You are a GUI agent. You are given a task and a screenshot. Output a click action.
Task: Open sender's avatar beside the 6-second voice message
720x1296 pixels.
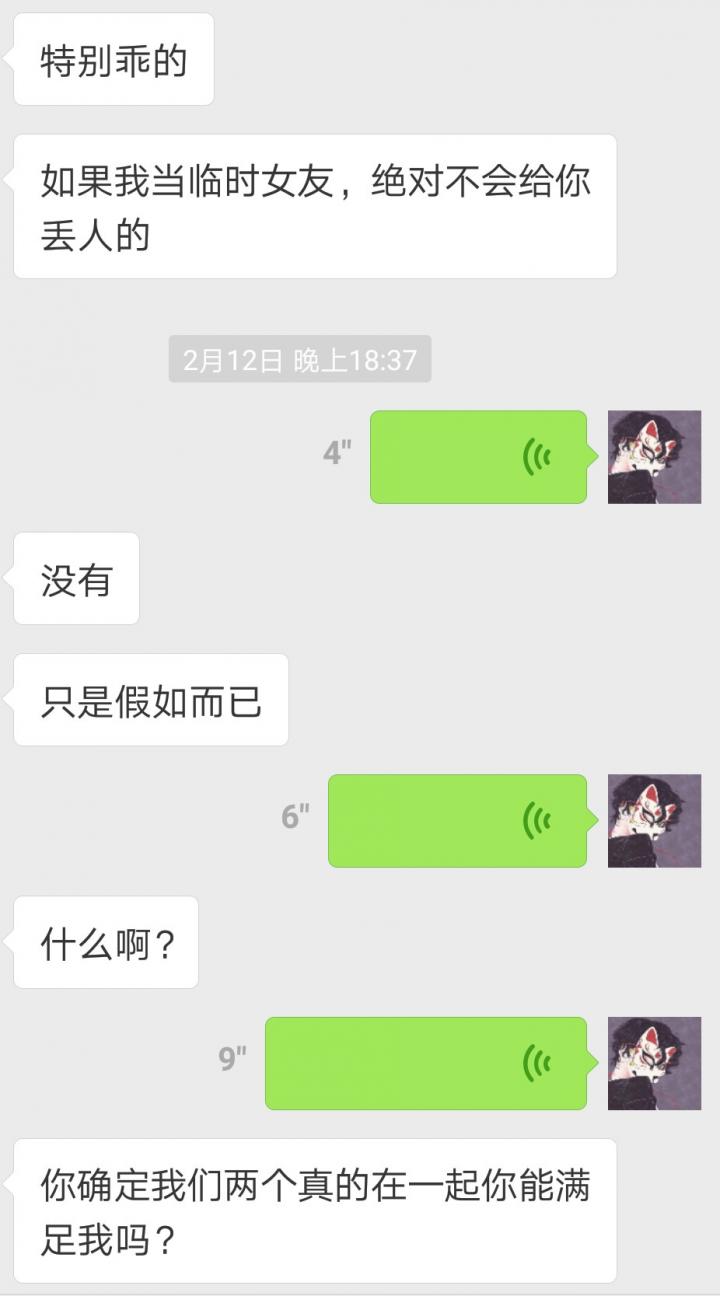(654, 821)
